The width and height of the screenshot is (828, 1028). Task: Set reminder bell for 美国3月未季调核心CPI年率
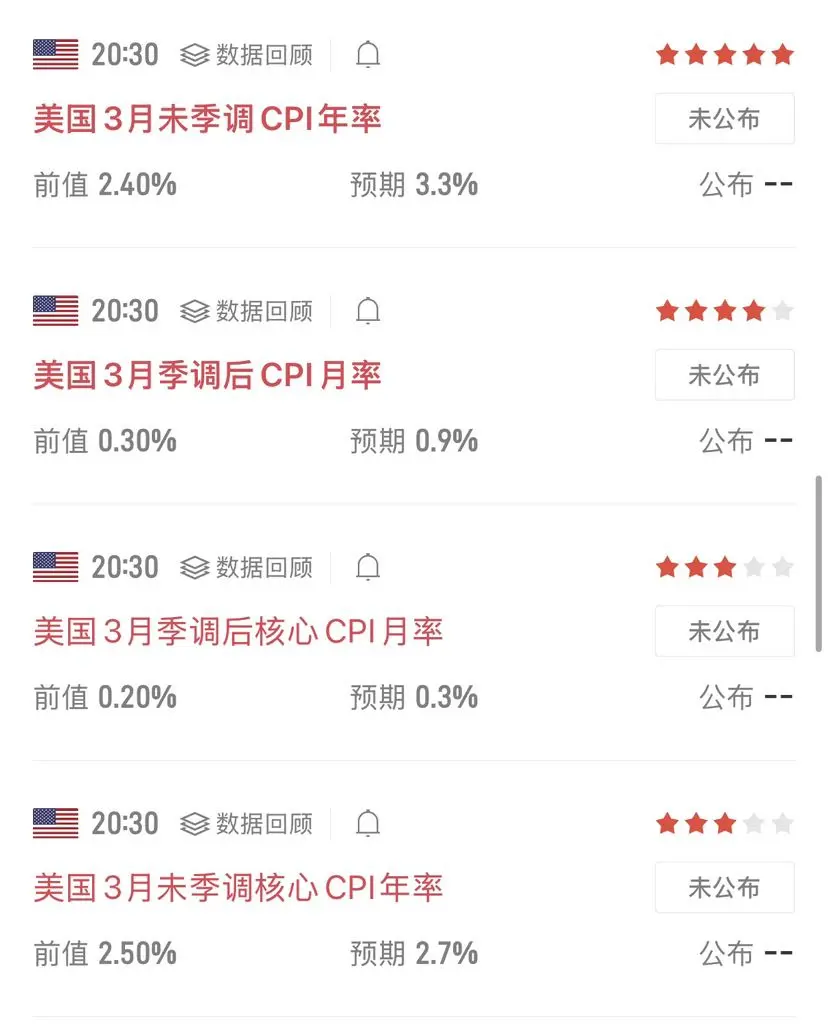[x=368, y=823]
